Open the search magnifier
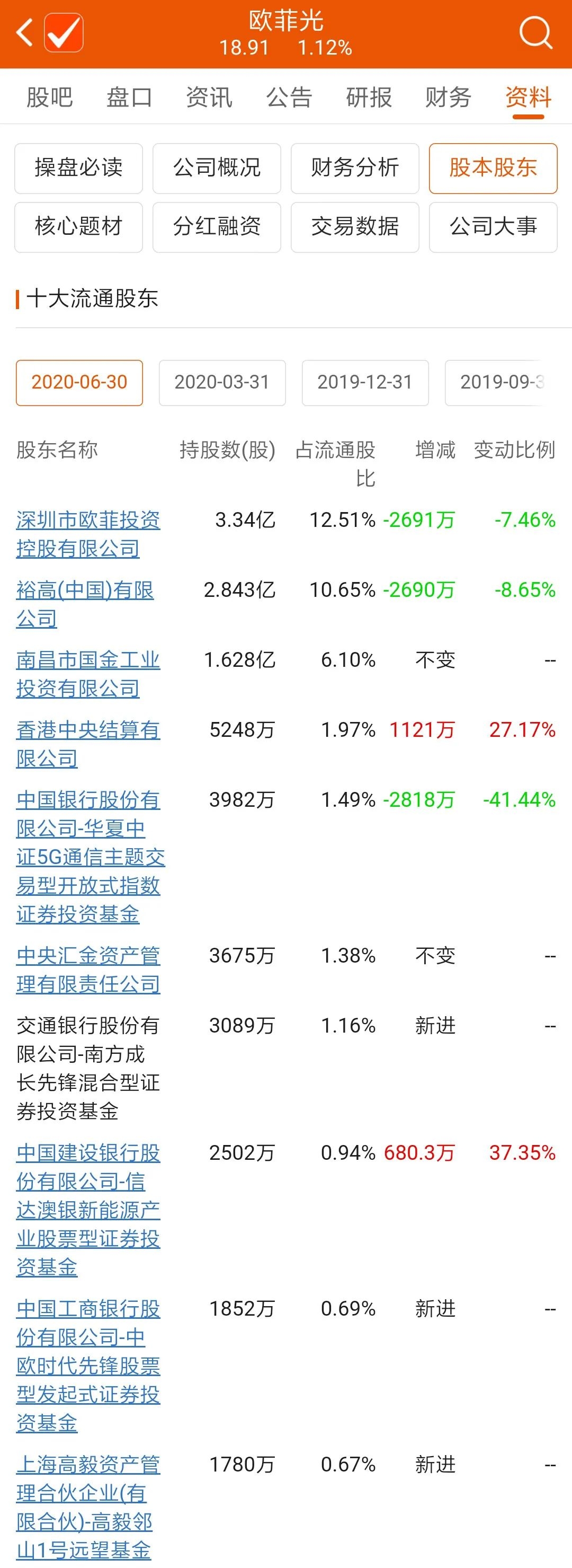 (535, 32)
